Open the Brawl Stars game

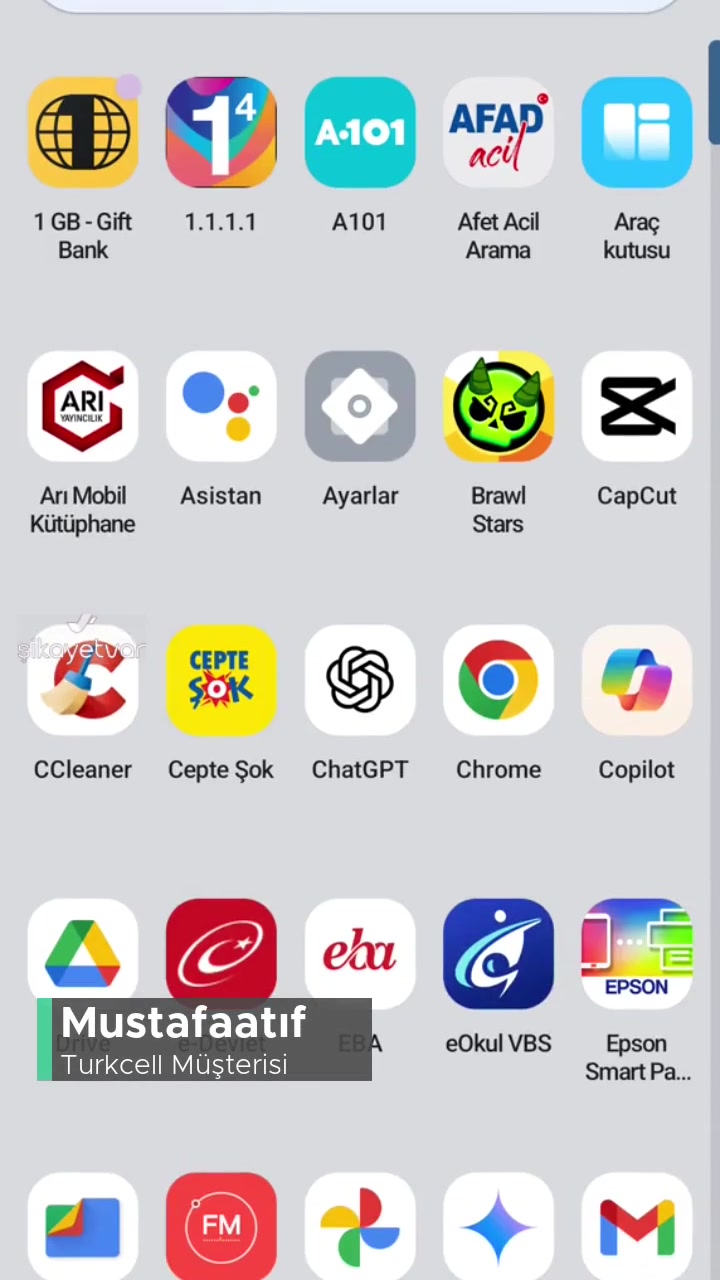pyautogui.click(x=498, y=406)
